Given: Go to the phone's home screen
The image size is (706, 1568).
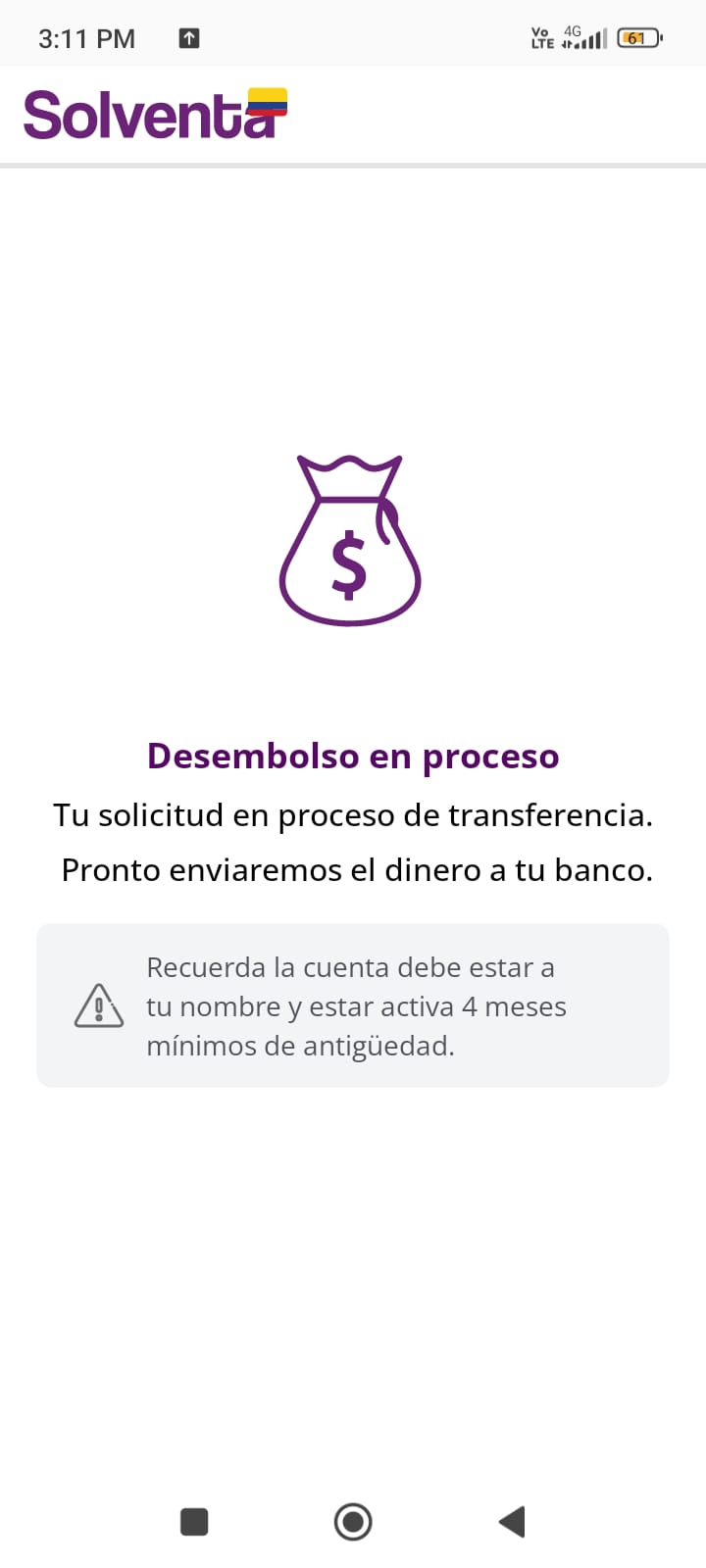Looking at the screenshot, I should click(x=353, y=1522).
